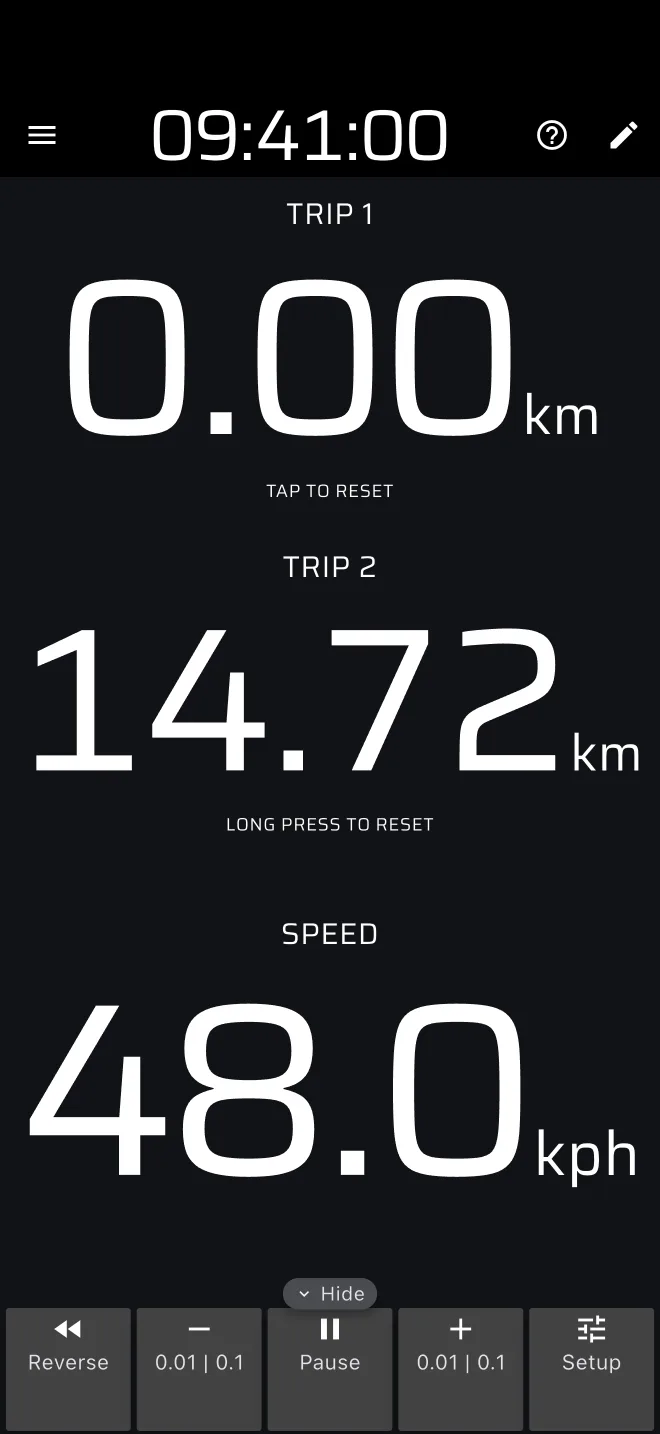Open the help question mark icon

pyautogui.click(x=552, y=135)
